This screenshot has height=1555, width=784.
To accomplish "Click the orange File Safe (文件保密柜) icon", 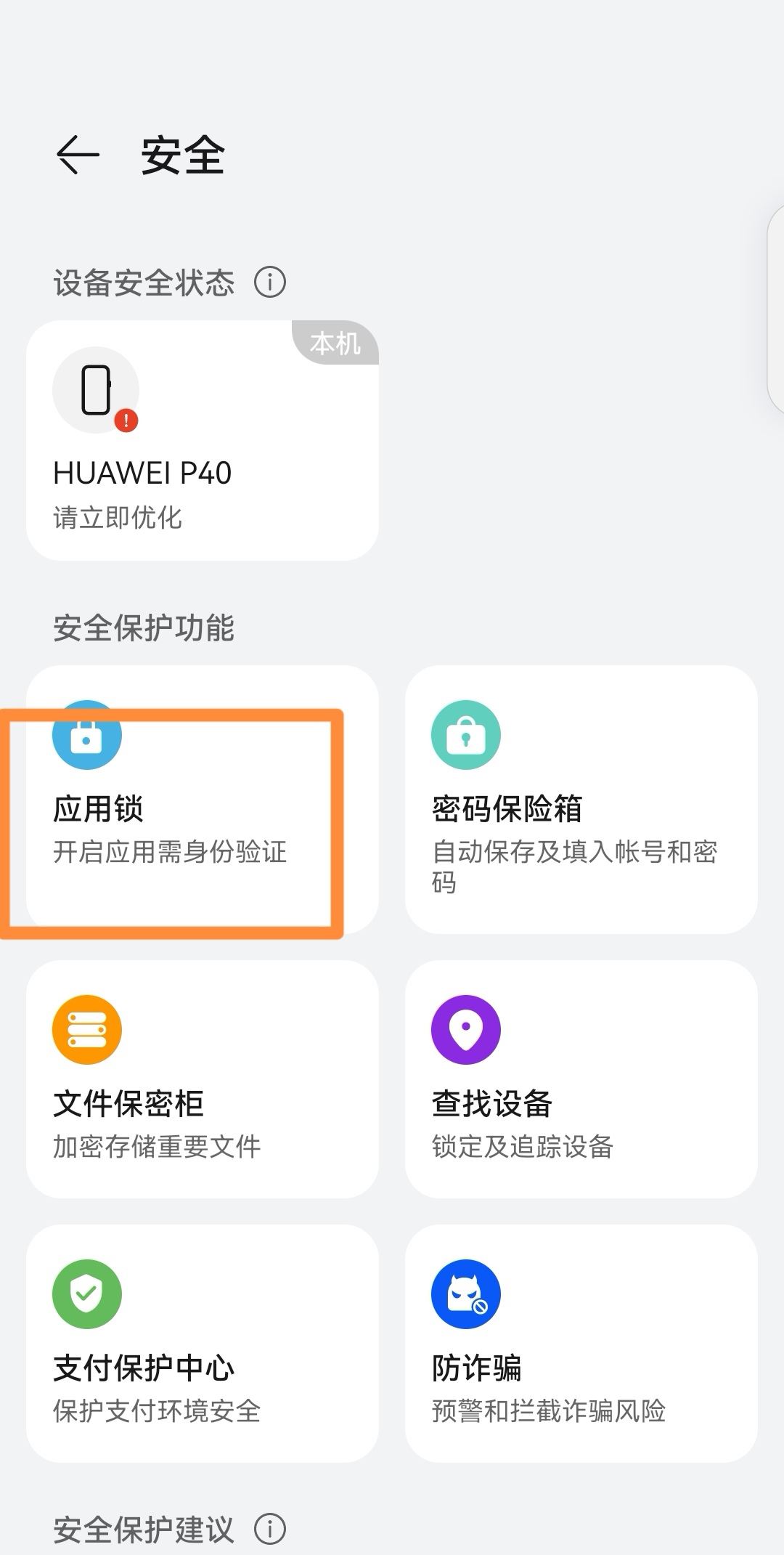I will pyautogui.click(x=87, y=1029).
